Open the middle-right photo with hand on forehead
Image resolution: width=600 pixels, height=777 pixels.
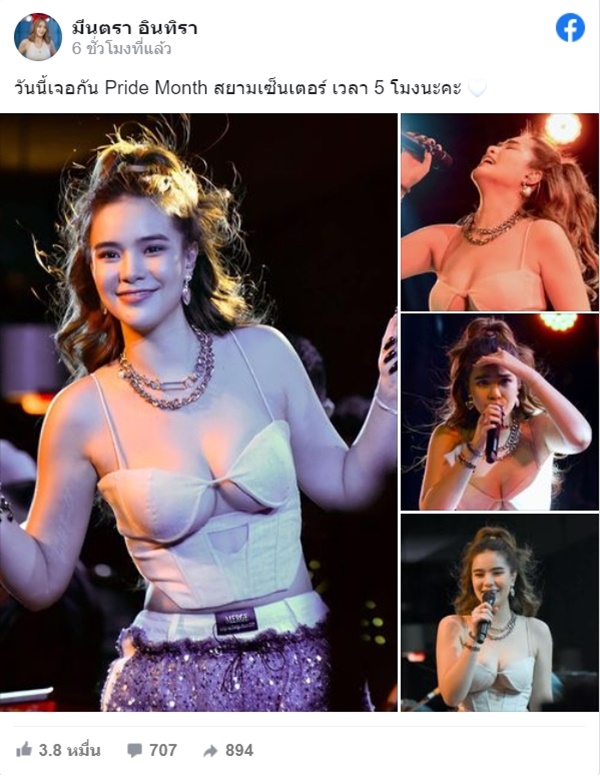coord(499,411)
